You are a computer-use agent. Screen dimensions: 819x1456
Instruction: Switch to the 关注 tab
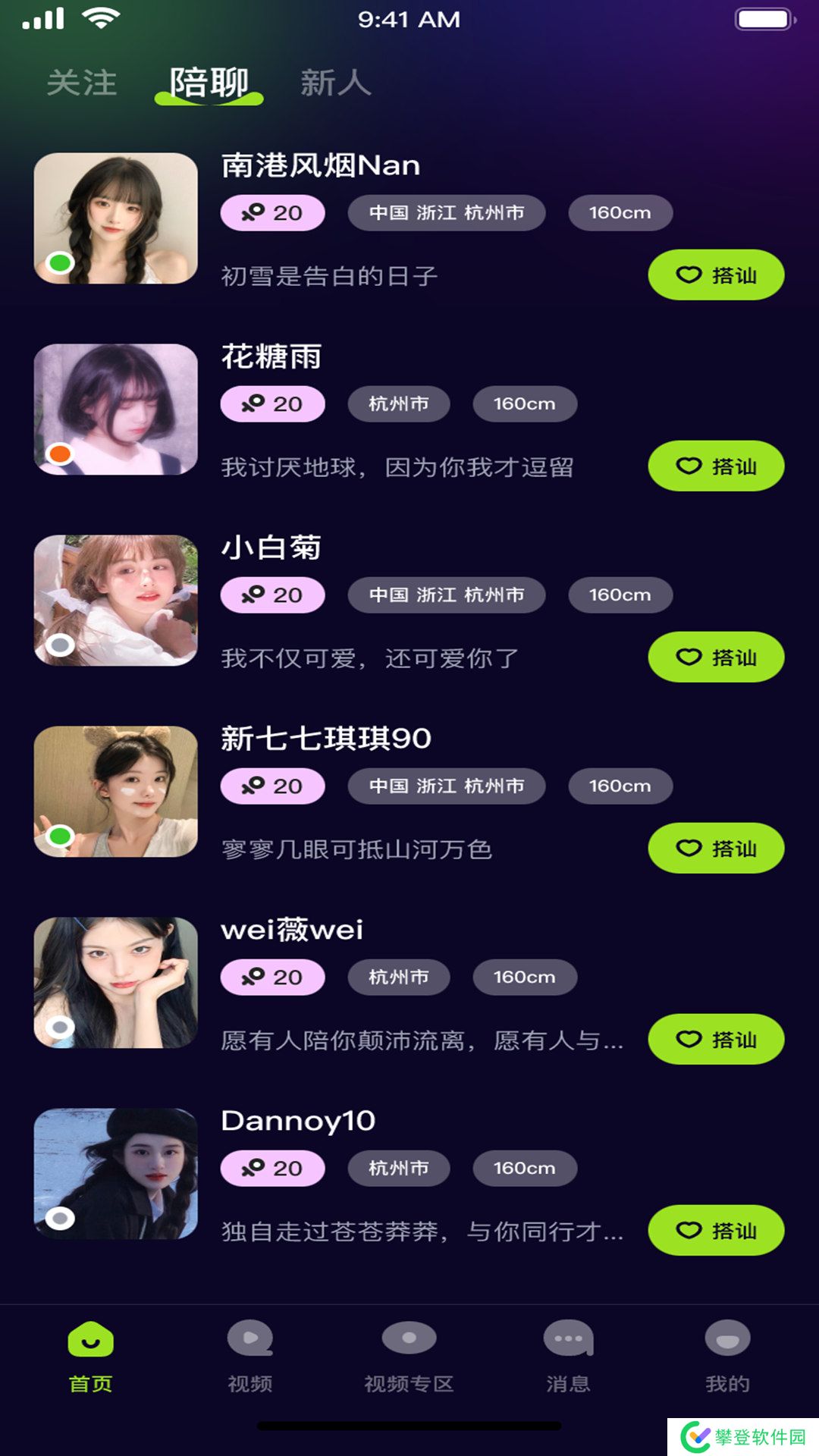(82, 83)
